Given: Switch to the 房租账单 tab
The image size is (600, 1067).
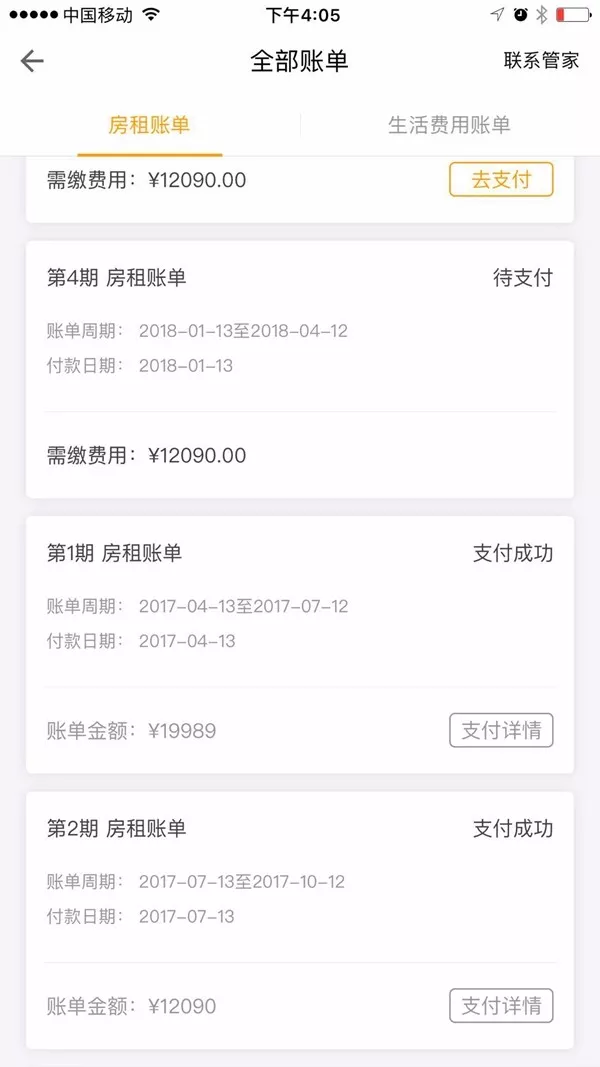Looking at the screenshot, I should click(x=149, y=125).
